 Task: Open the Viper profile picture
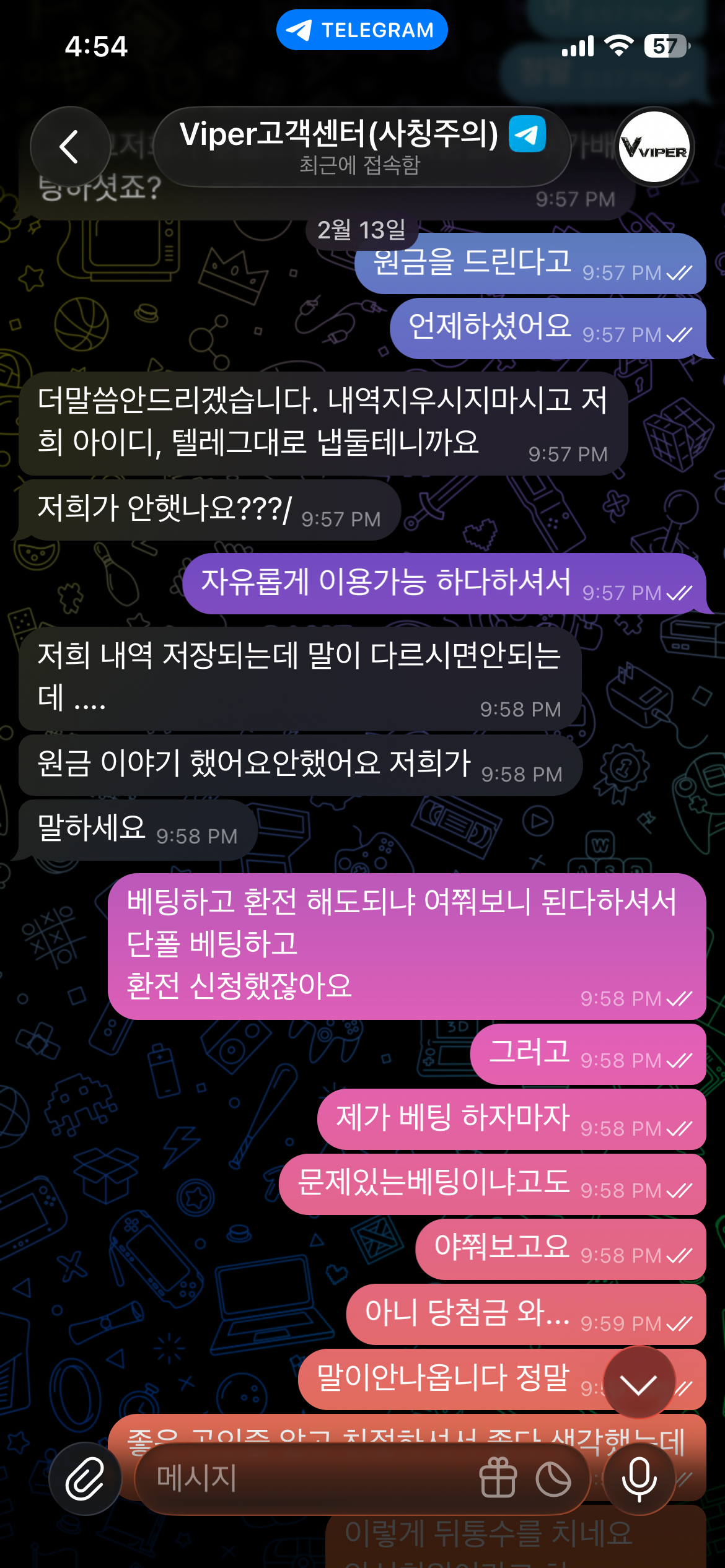coord(655,147)
